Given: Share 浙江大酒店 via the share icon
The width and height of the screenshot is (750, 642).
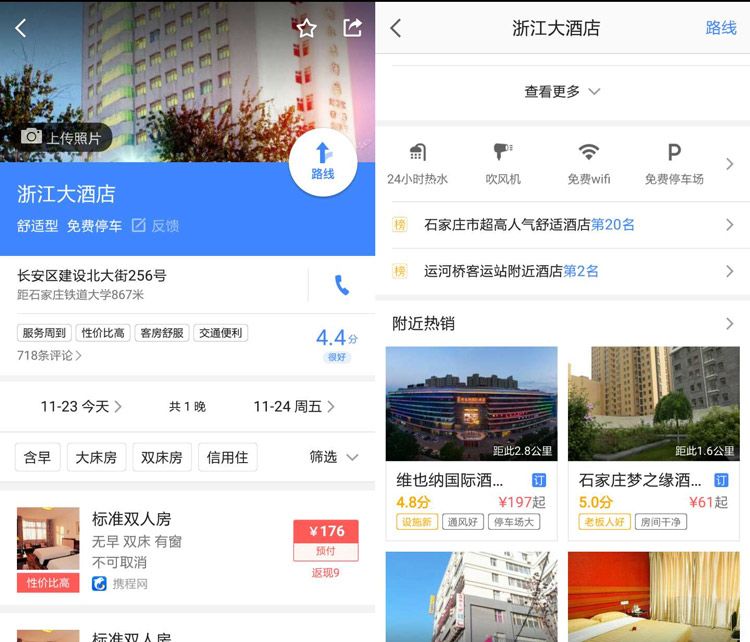Looking at the screenshot, I should [x=352, y=28].
